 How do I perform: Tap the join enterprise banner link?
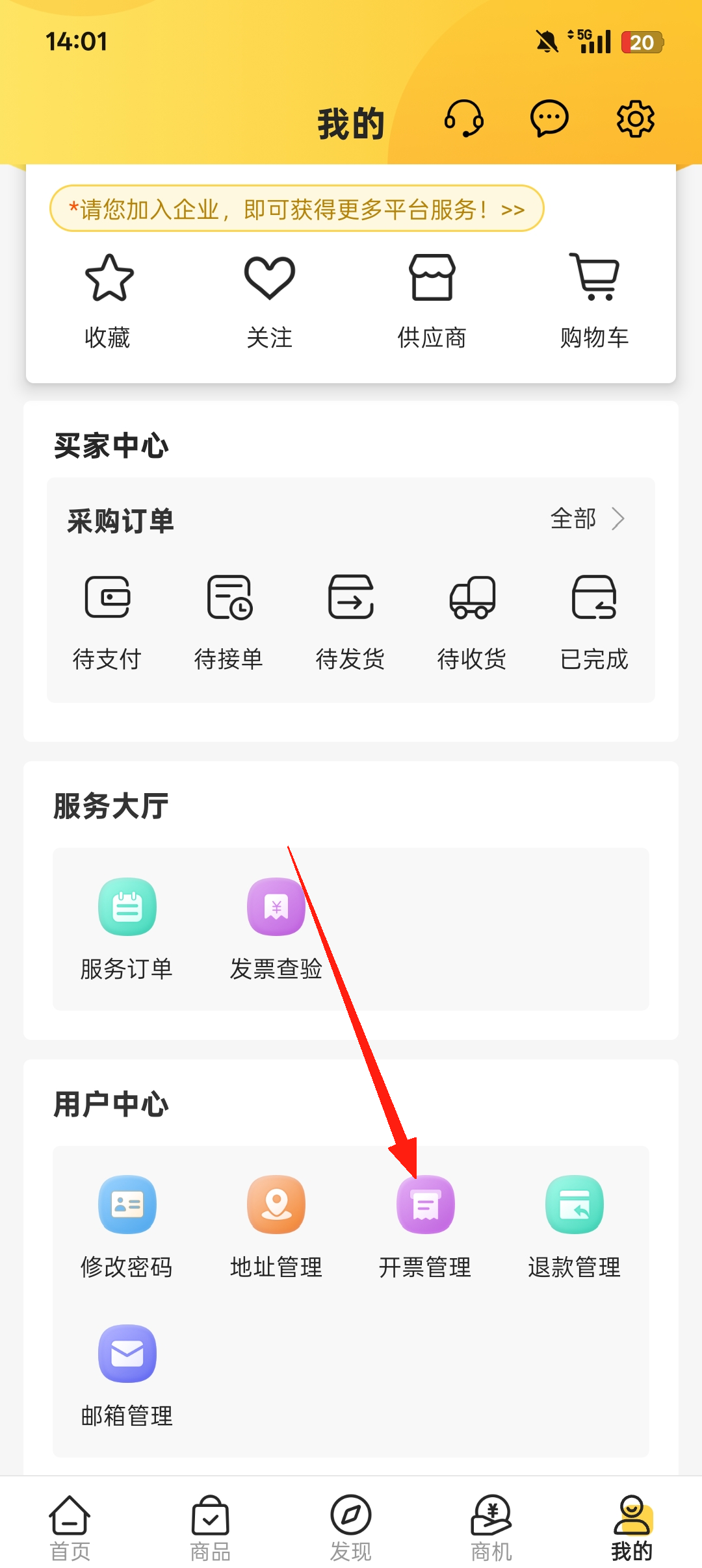pyautogui.click(x=296, y=209)
